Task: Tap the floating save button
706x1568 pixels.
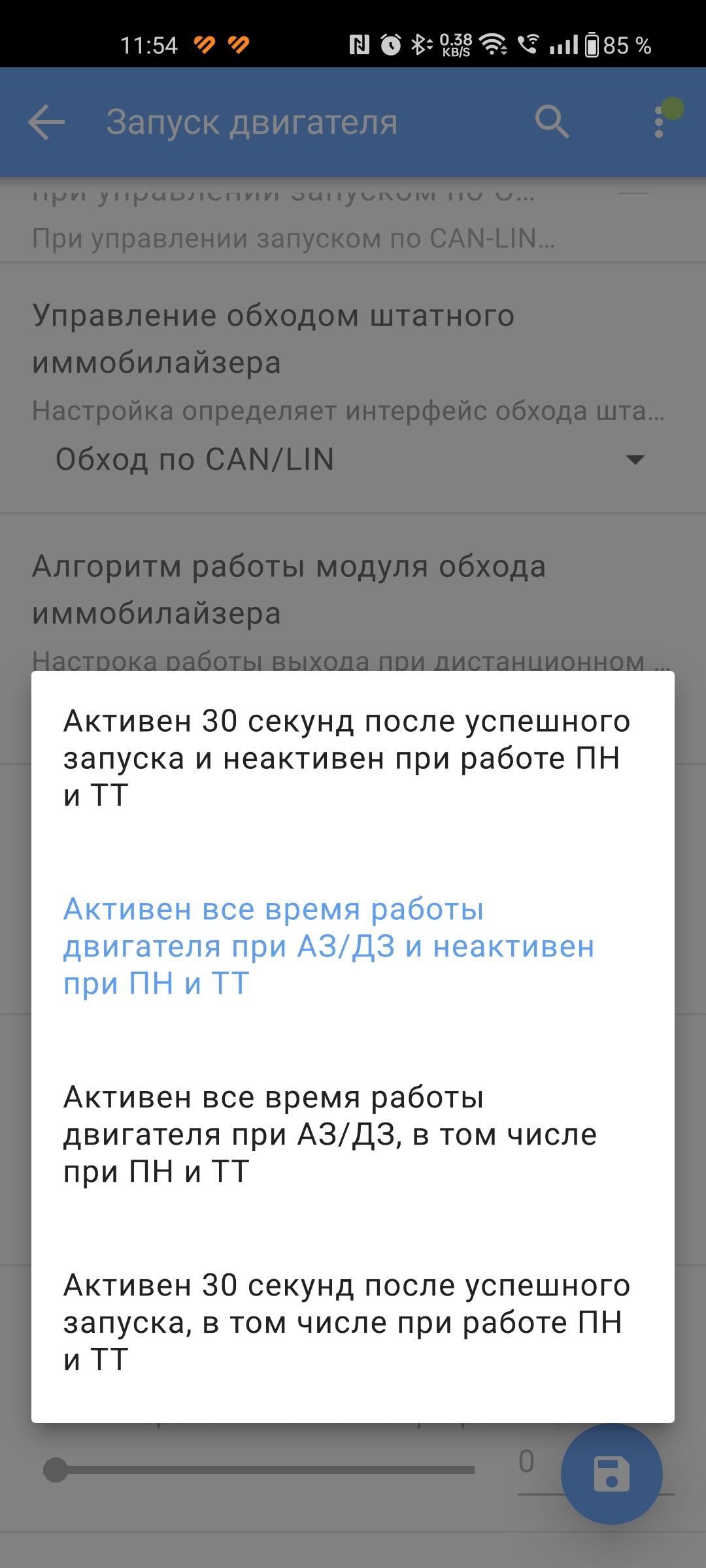Action: click(611, 1475)
